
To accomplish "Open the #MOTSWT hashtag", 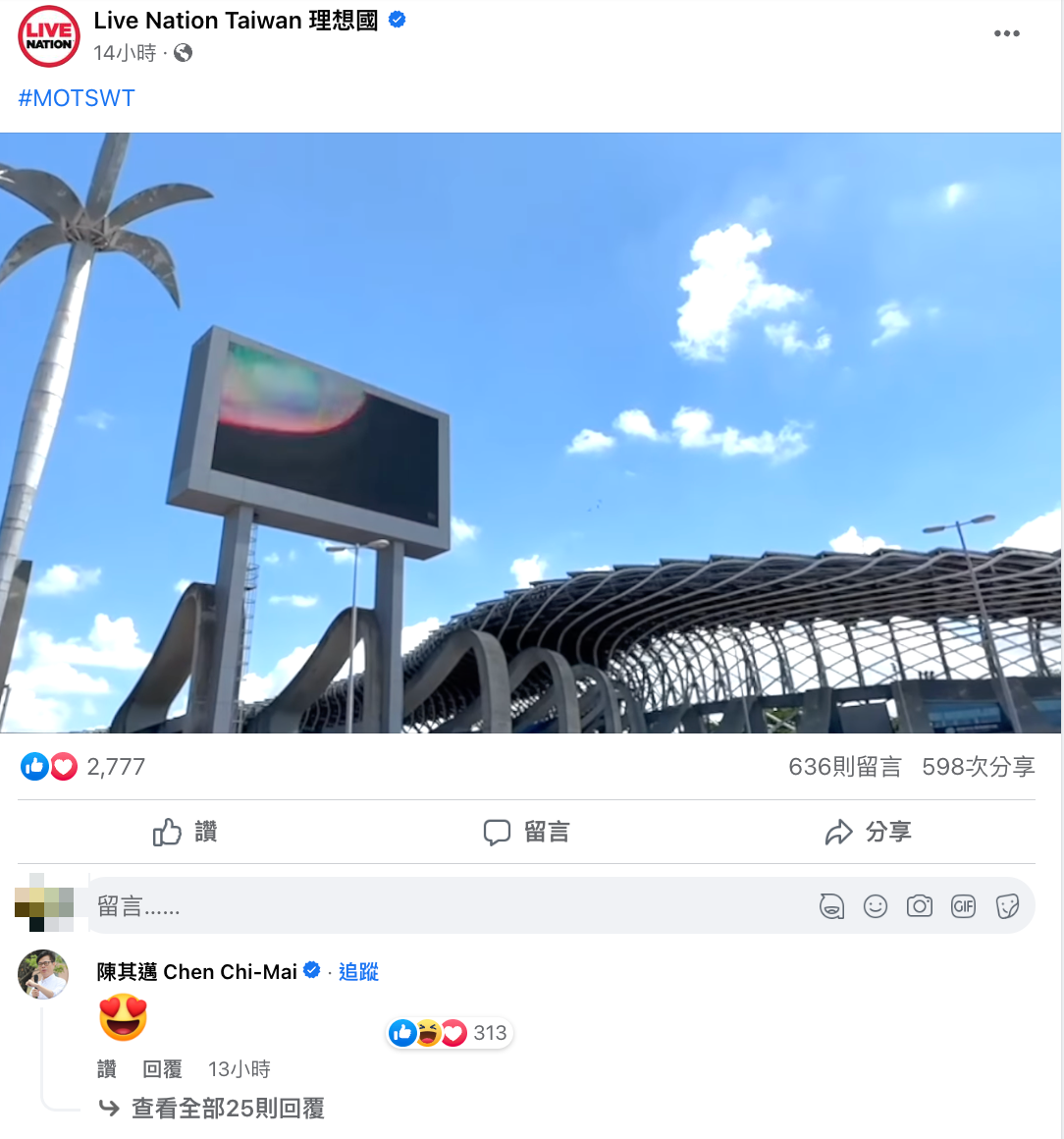I will (x=77, y=98).
